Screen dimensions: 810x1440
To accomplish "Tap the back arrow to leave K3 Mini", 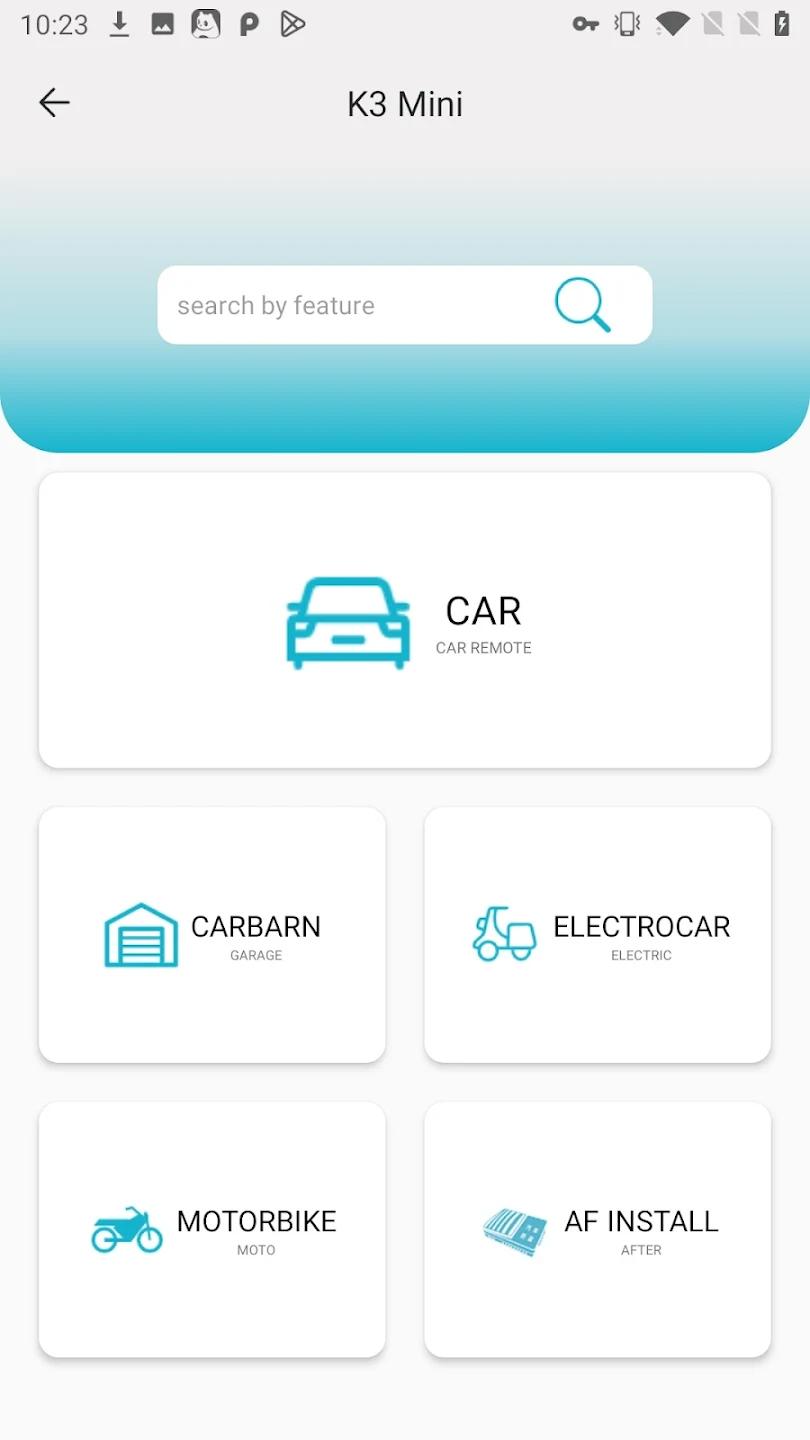I will pyautogui.click(x=53, y=102).
